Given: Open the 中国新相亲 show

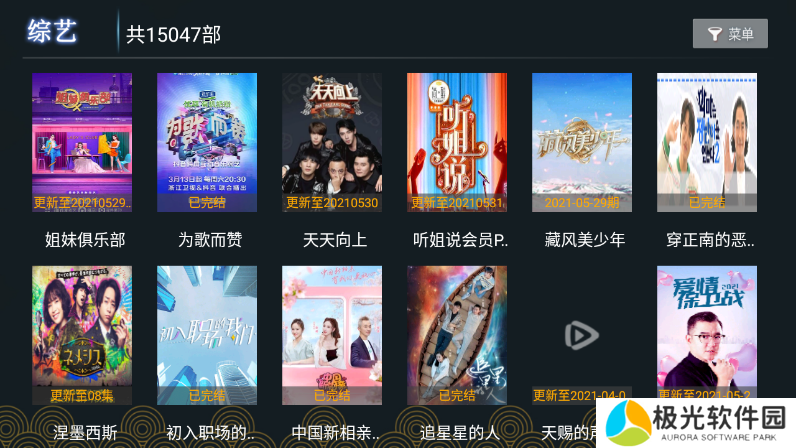Looking at the screenshot, I should coord(332,335).
